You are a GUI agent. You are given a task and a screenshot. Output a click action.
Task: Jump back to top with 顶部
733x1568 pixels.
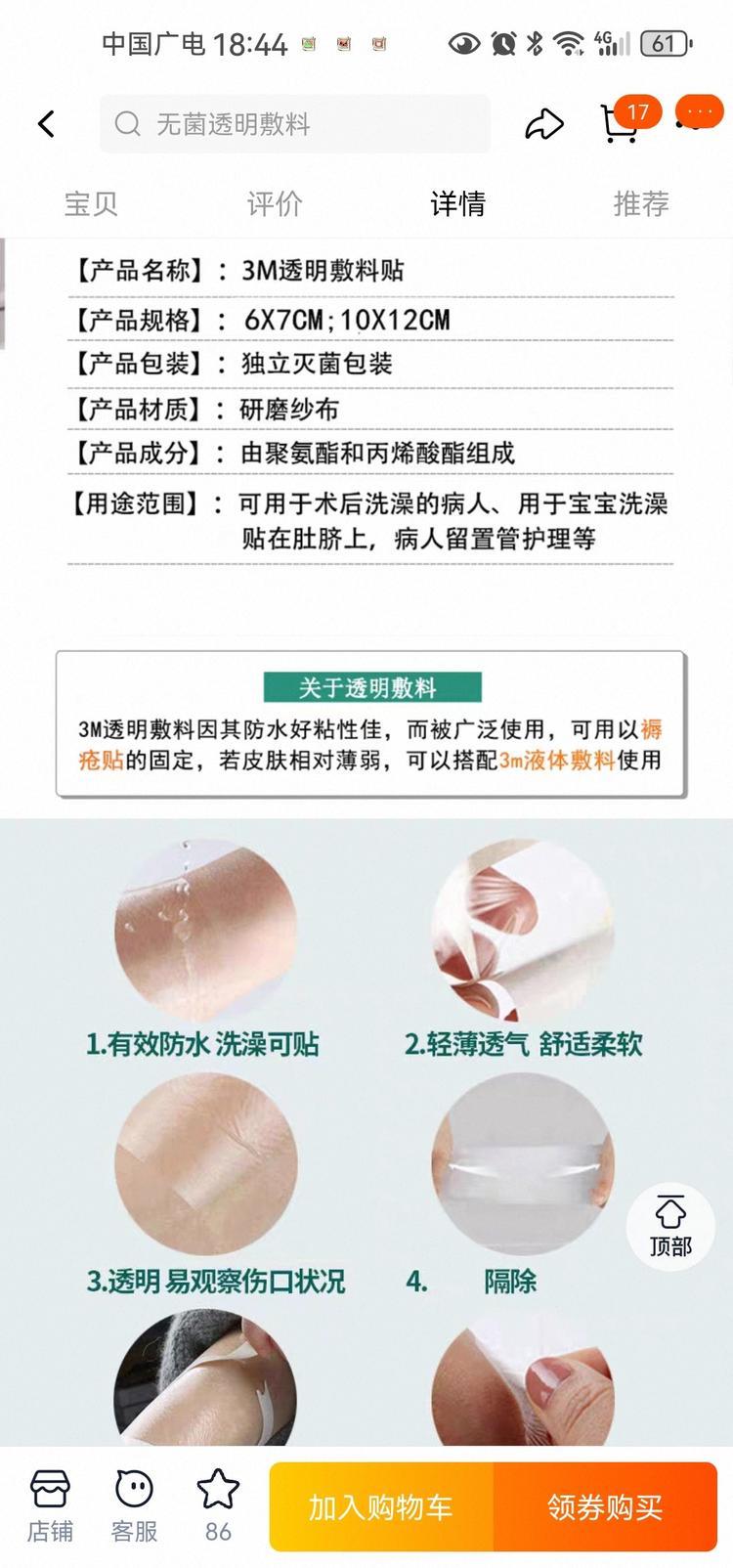pos(670,1226)
